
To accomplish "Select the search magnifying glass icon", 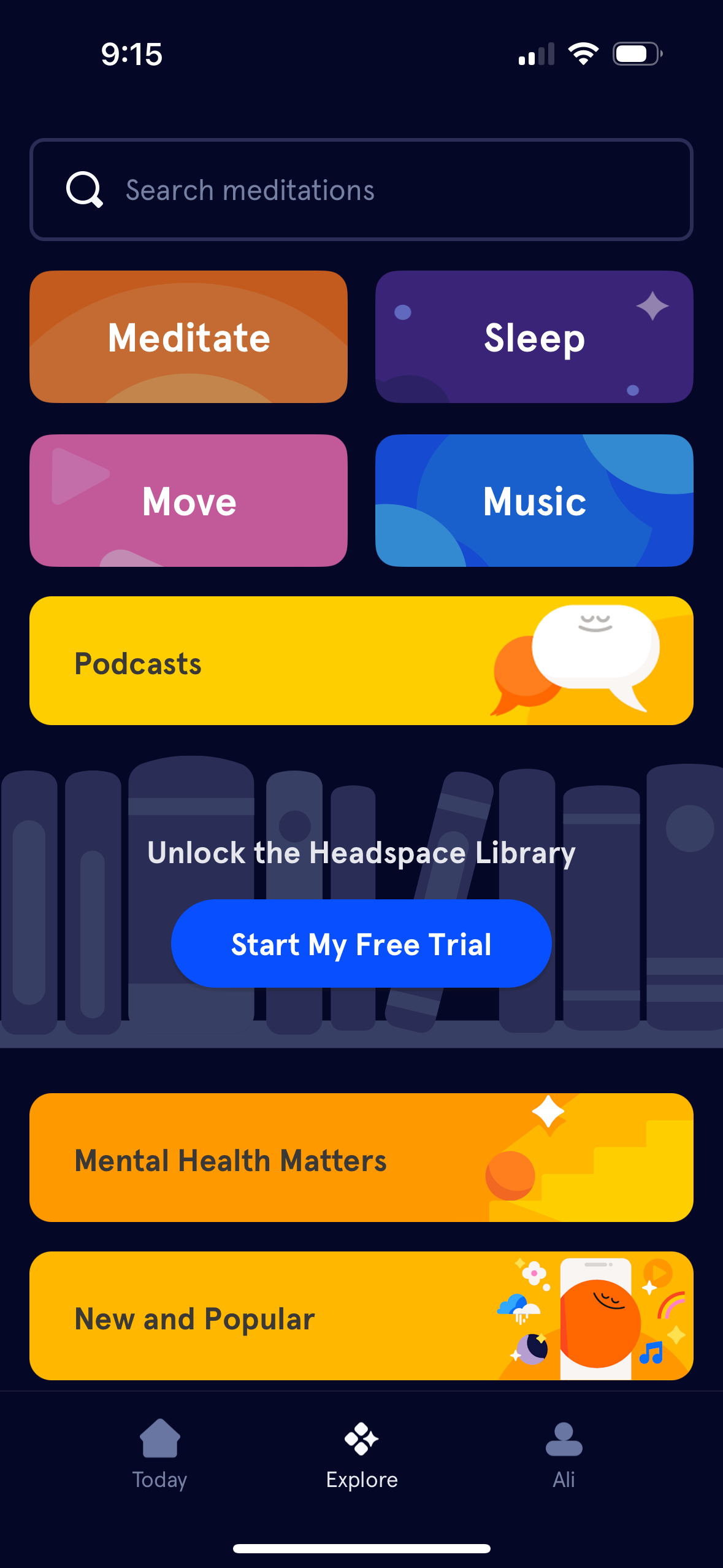I will (x=84, y=190).
